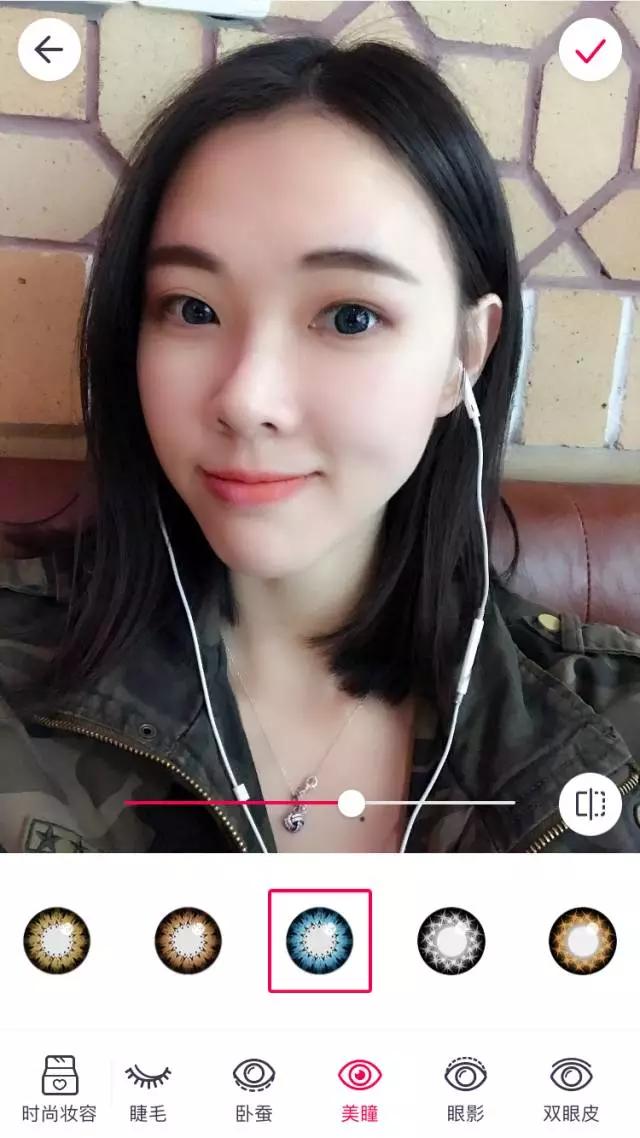Screen dimensions: 640x1138
Task: Open the 美瞳 contact lens tab
Action: 360,1089
